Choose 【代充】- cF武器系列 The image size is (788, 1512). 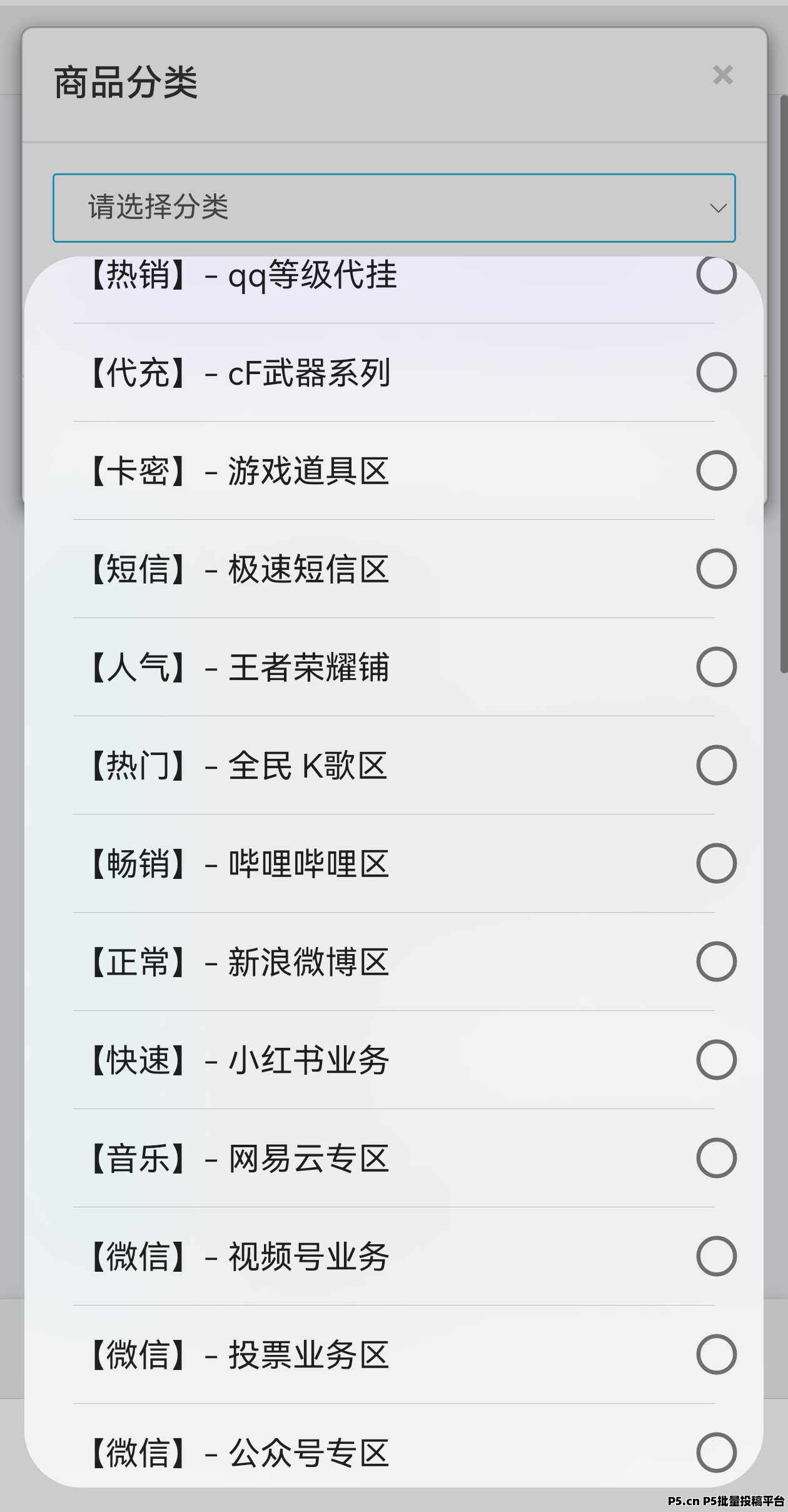click(x=394, y=373)
